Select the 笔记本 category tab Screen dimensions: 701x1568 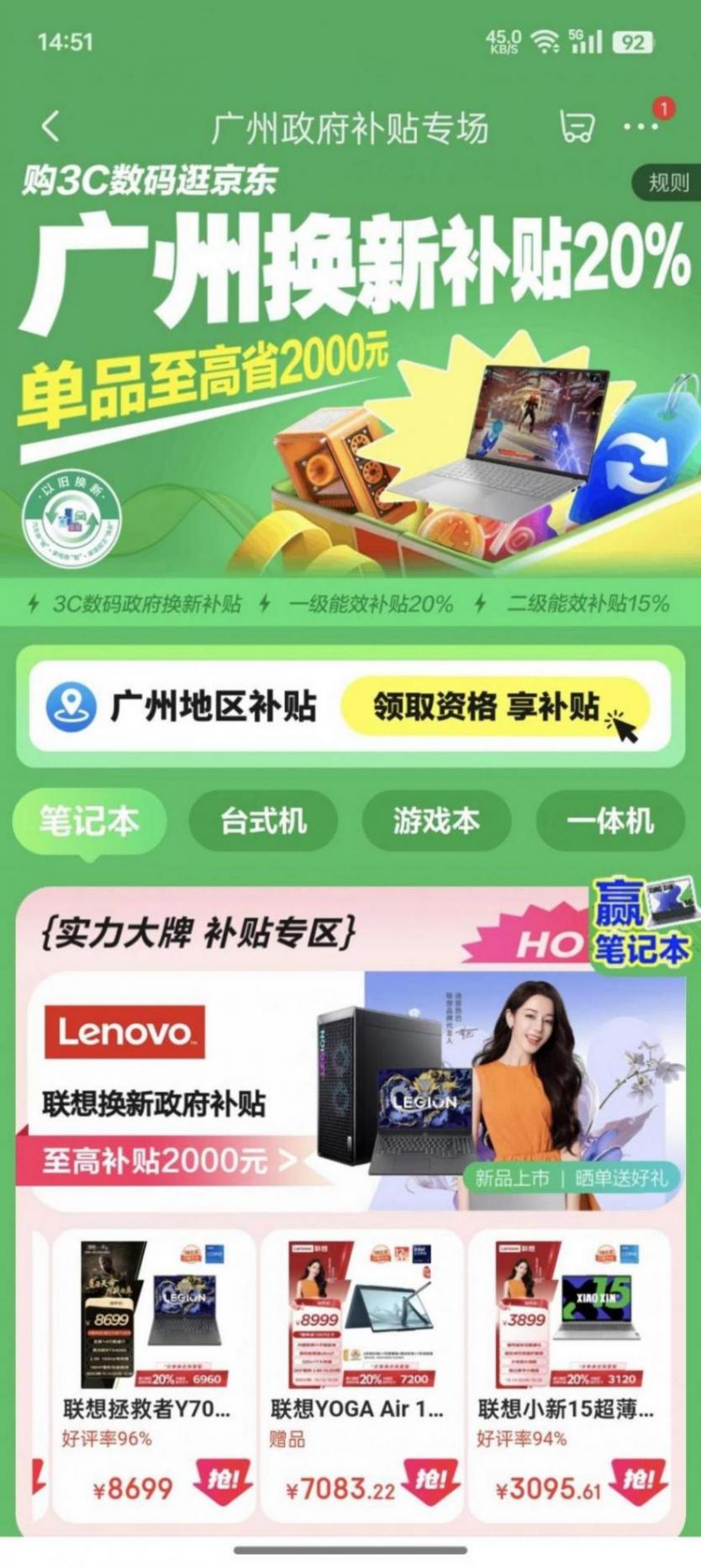(x=89, y=821)
